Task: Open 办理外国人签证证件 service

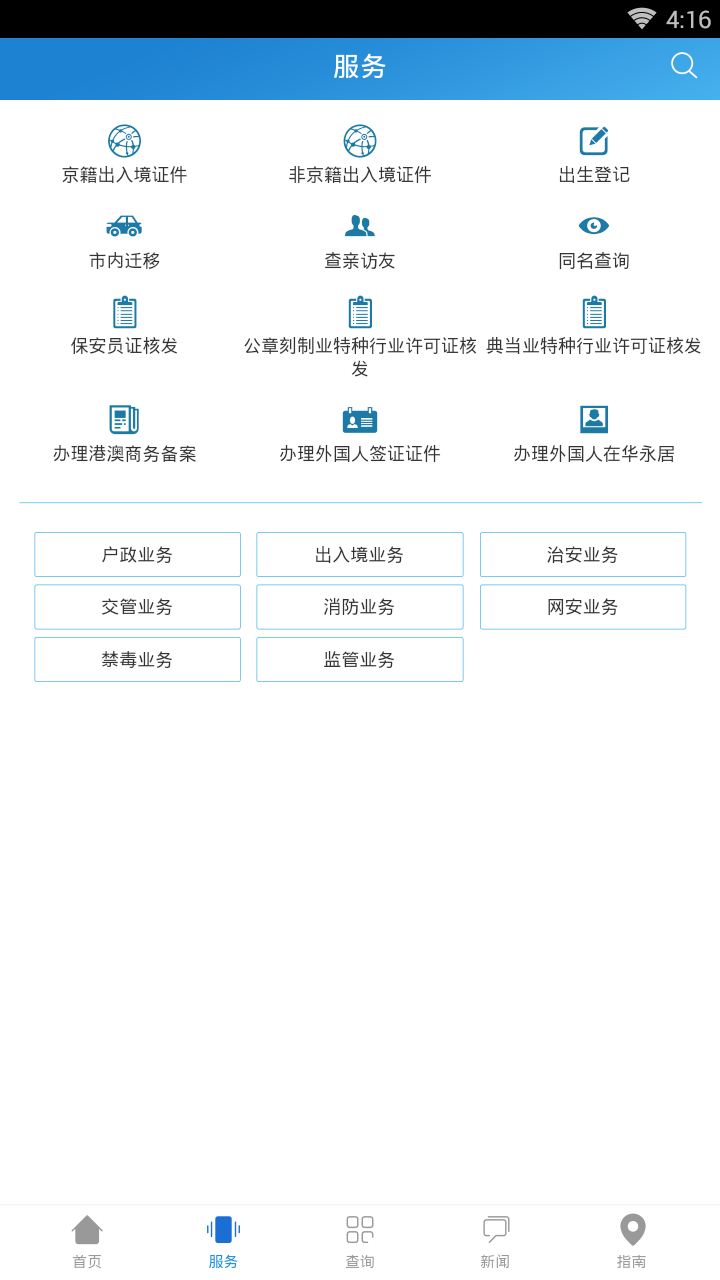Action: (x=360, y=434)
